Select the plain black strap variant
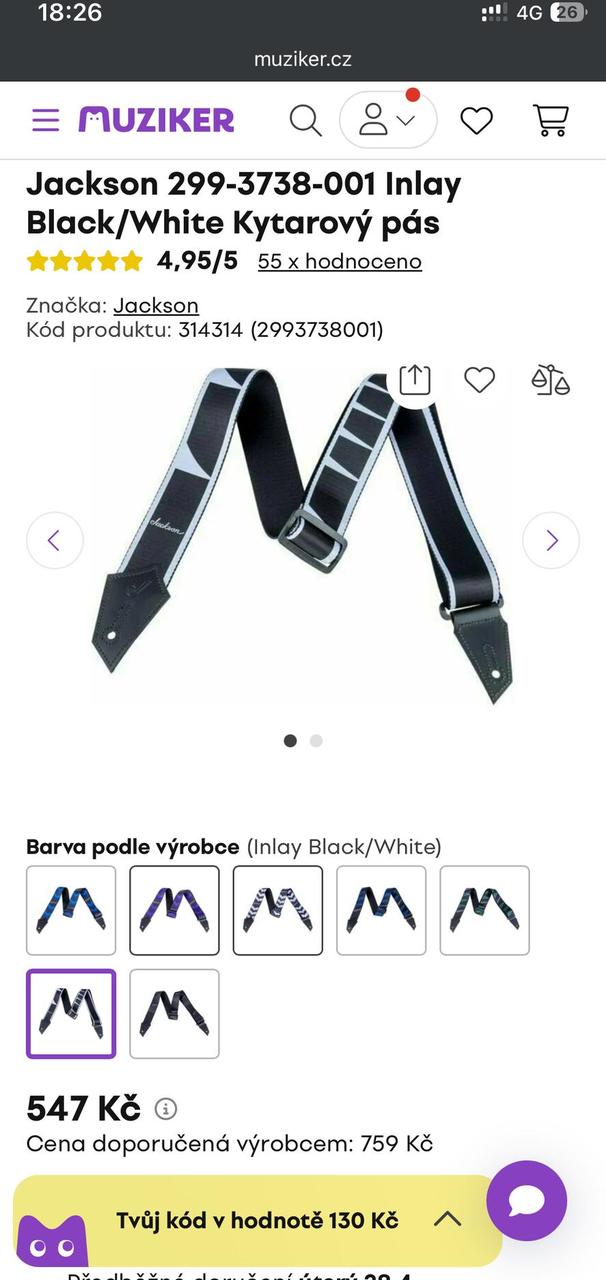606x1280 pixels. (x=174, y=1013)
